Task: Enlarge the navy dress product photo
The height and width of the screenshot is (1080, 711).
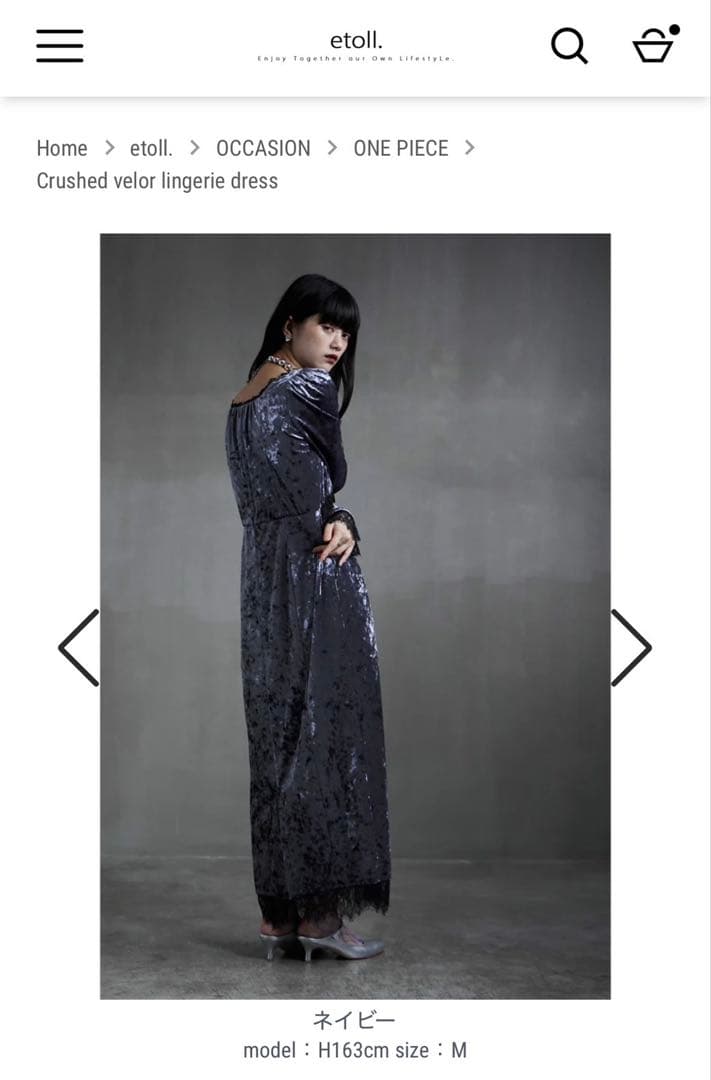Action: 355,615
